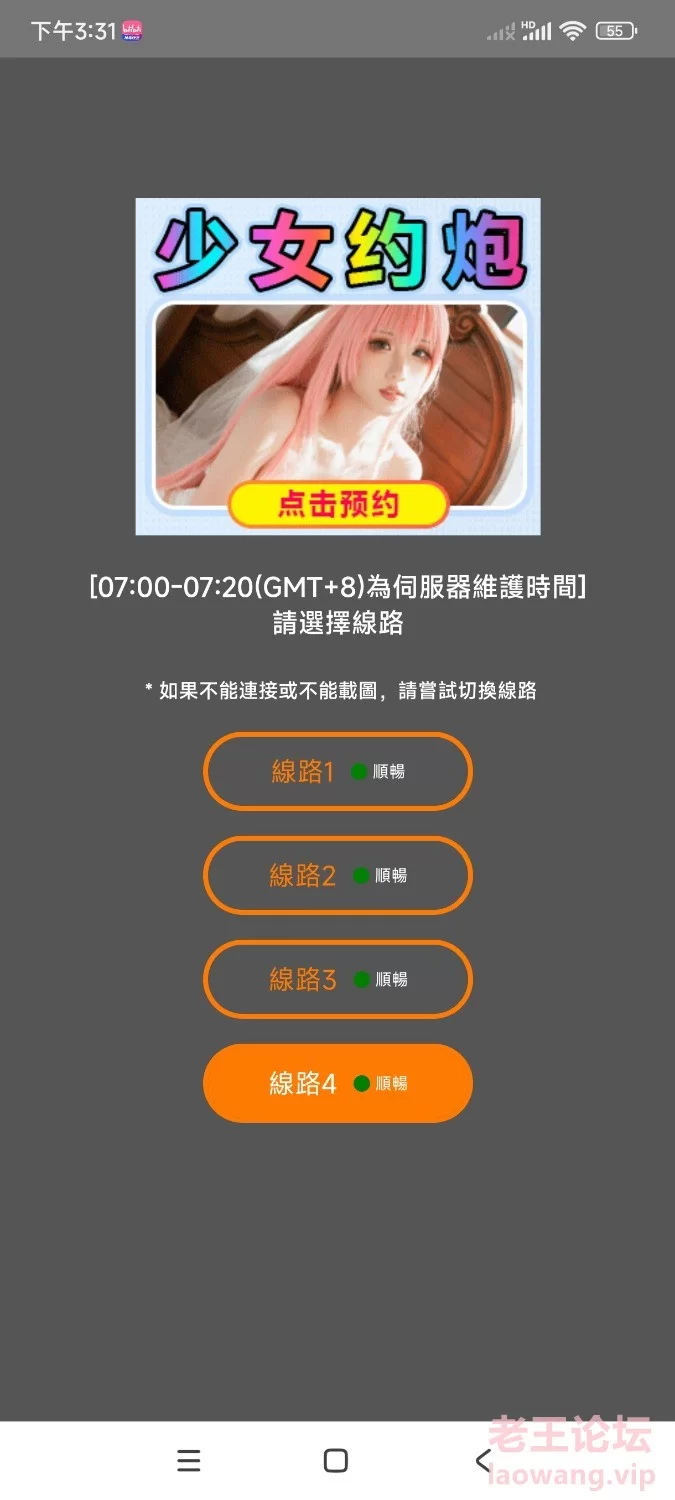Go to the home screen with the home button

click(x=336, y=1461)
